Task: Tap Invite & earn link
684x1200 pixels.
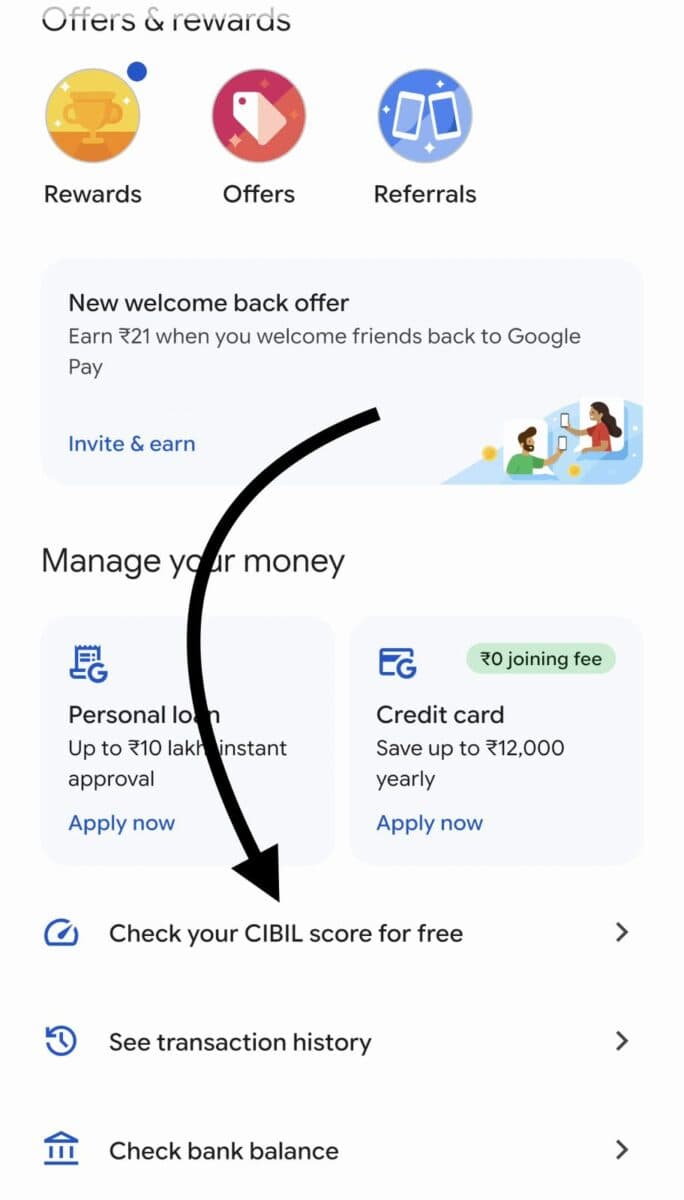Action: coord(132,444)
